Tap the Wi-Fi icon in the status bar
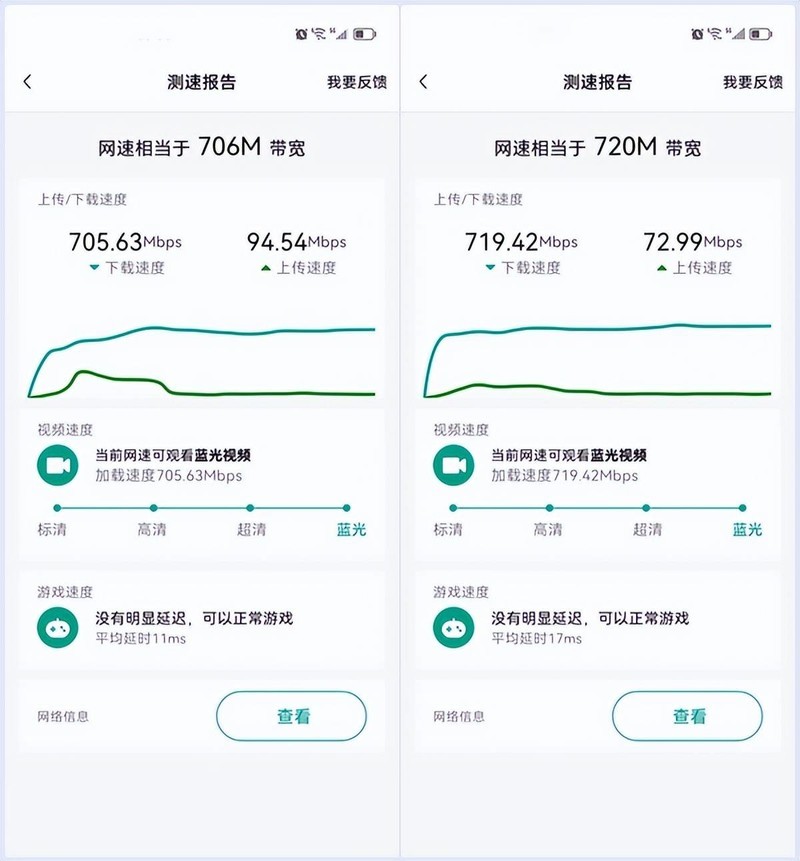Image resolution: width=800 pixels, height=861 pixels. click(320, 31)
